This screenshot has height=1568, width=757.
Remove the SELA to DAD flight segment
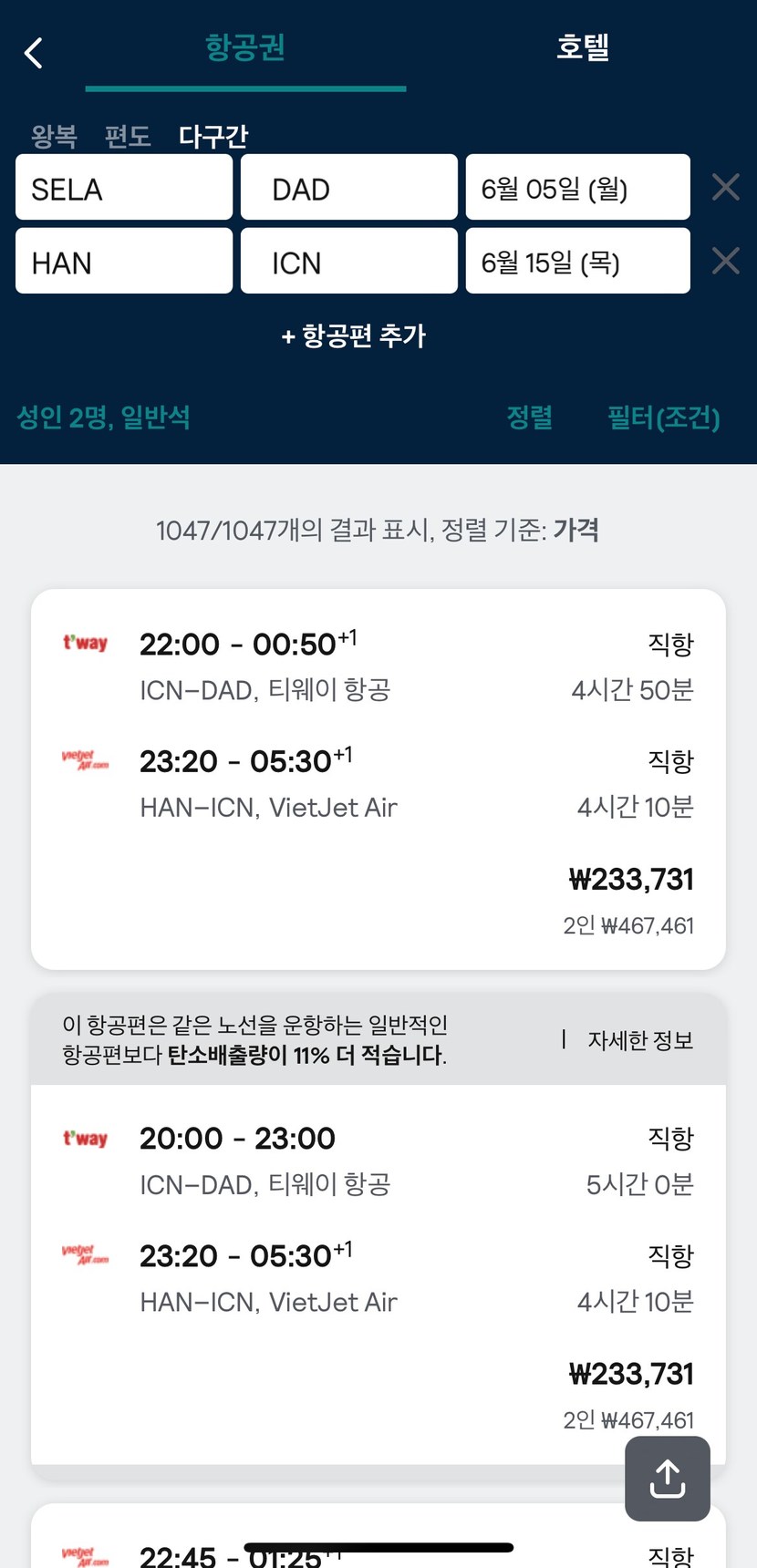click(x=725, y=187)
